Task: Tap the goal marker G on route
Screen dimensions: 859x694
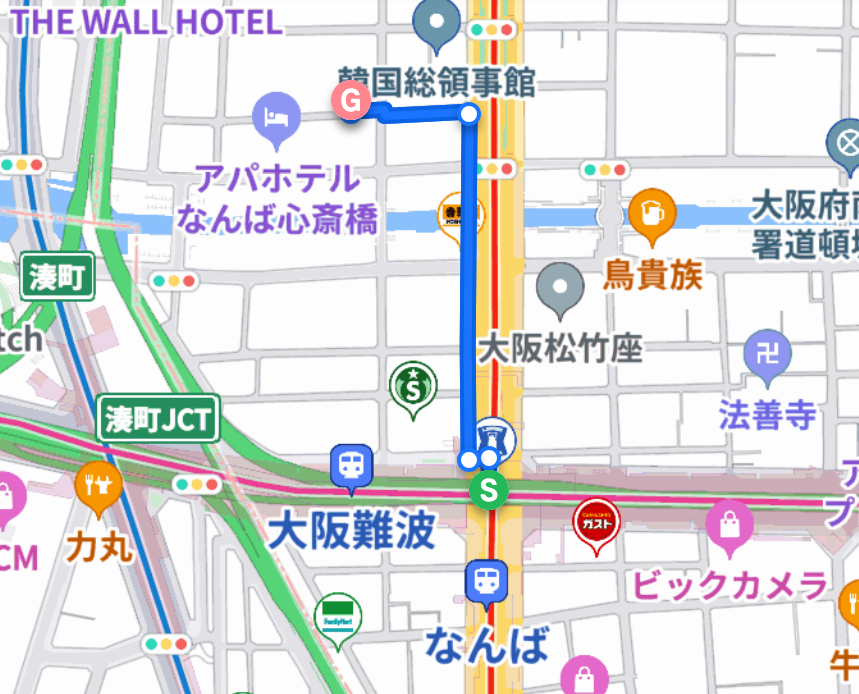Action: (350, 102)
